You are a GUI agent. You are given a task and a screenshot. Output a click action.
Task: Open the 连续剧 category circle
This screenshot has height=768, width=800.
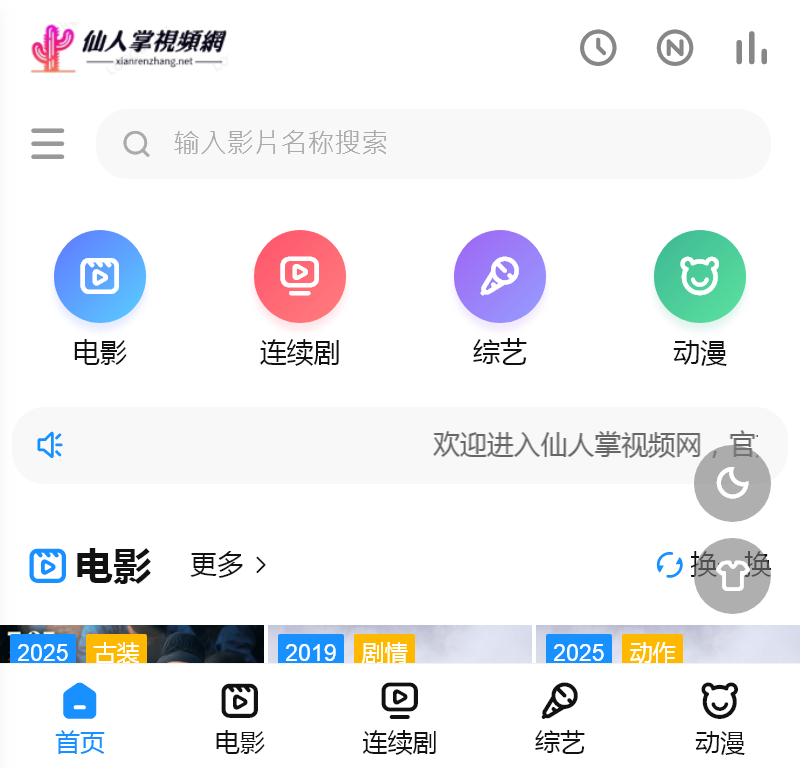coord(300,277)
